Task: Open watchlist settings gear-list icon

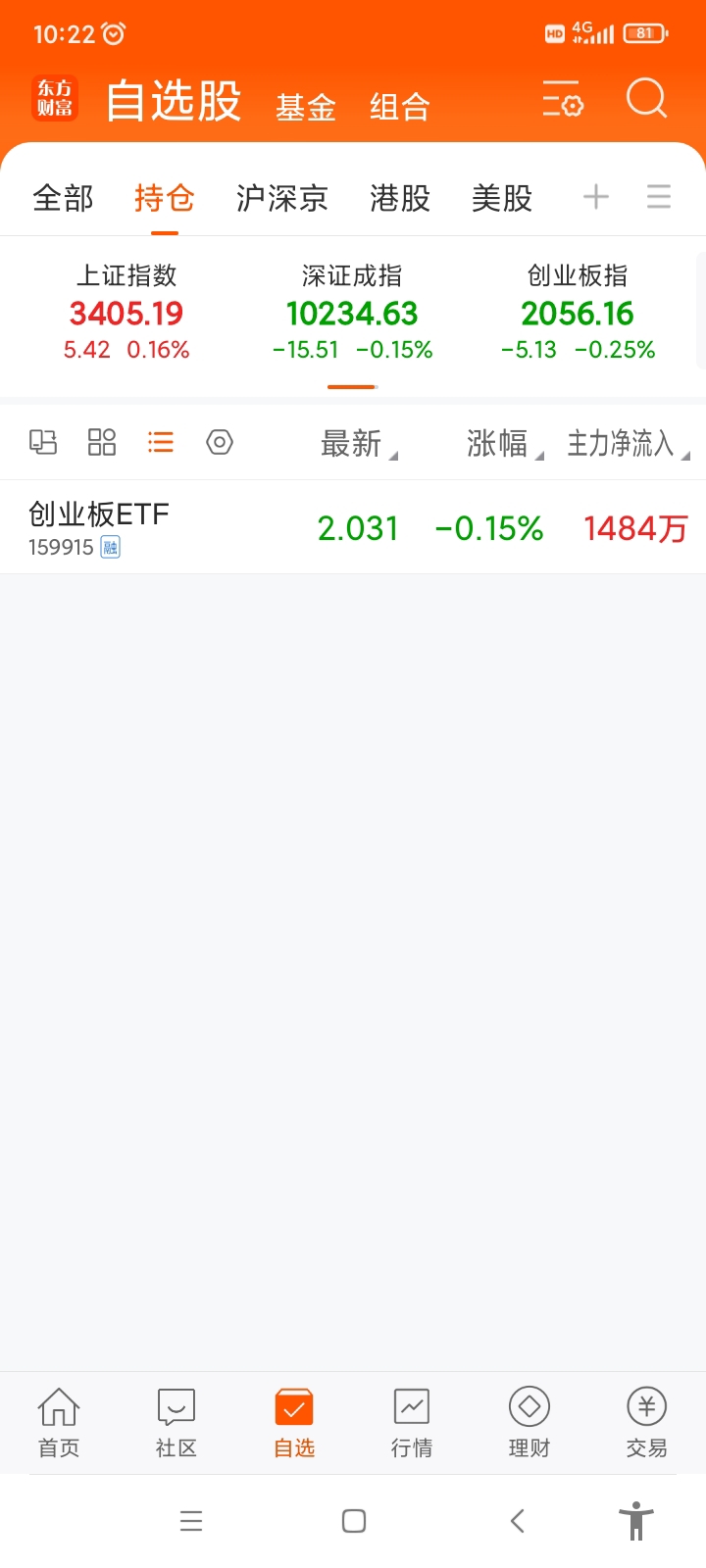Action: [563, 99]
